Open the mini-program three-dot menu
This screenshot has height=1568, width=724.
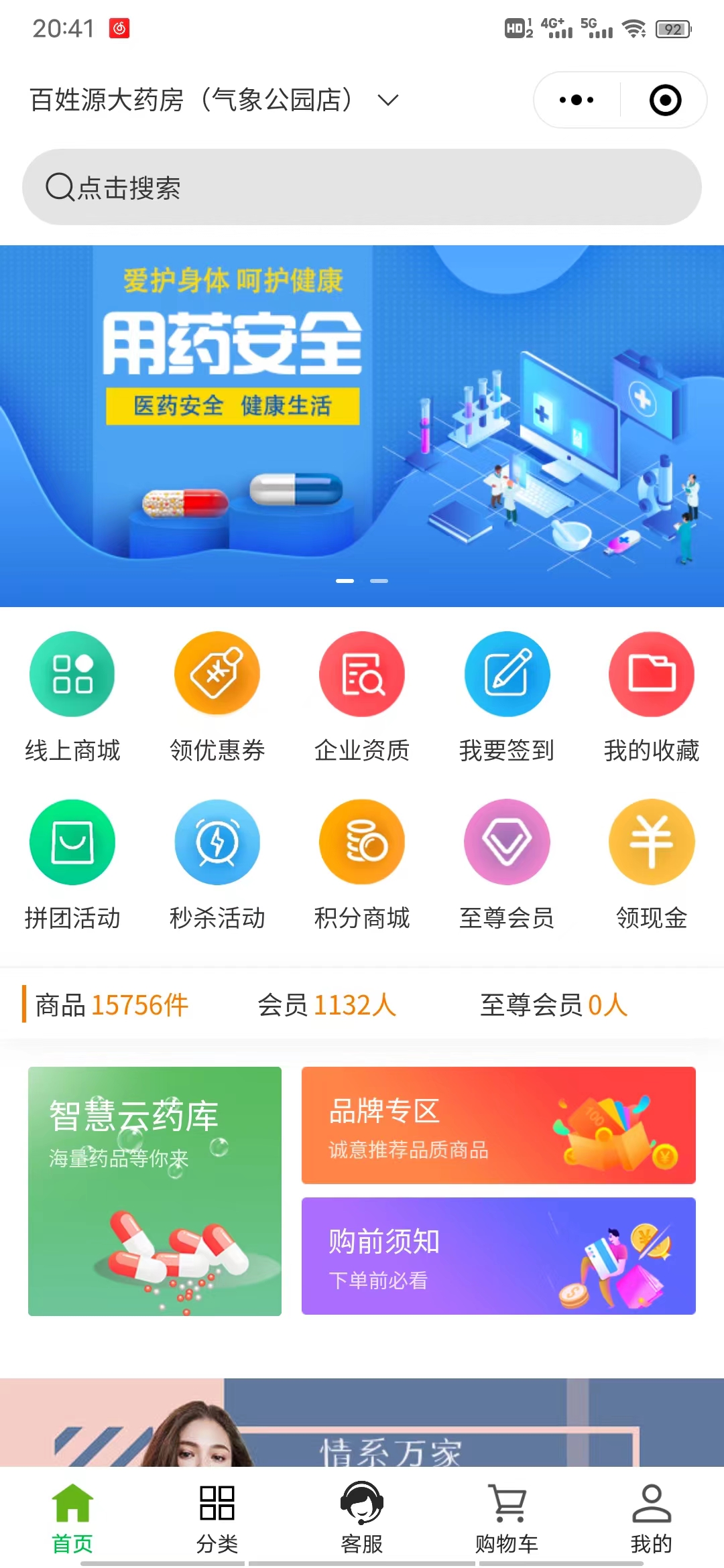(x=577, y=101)
